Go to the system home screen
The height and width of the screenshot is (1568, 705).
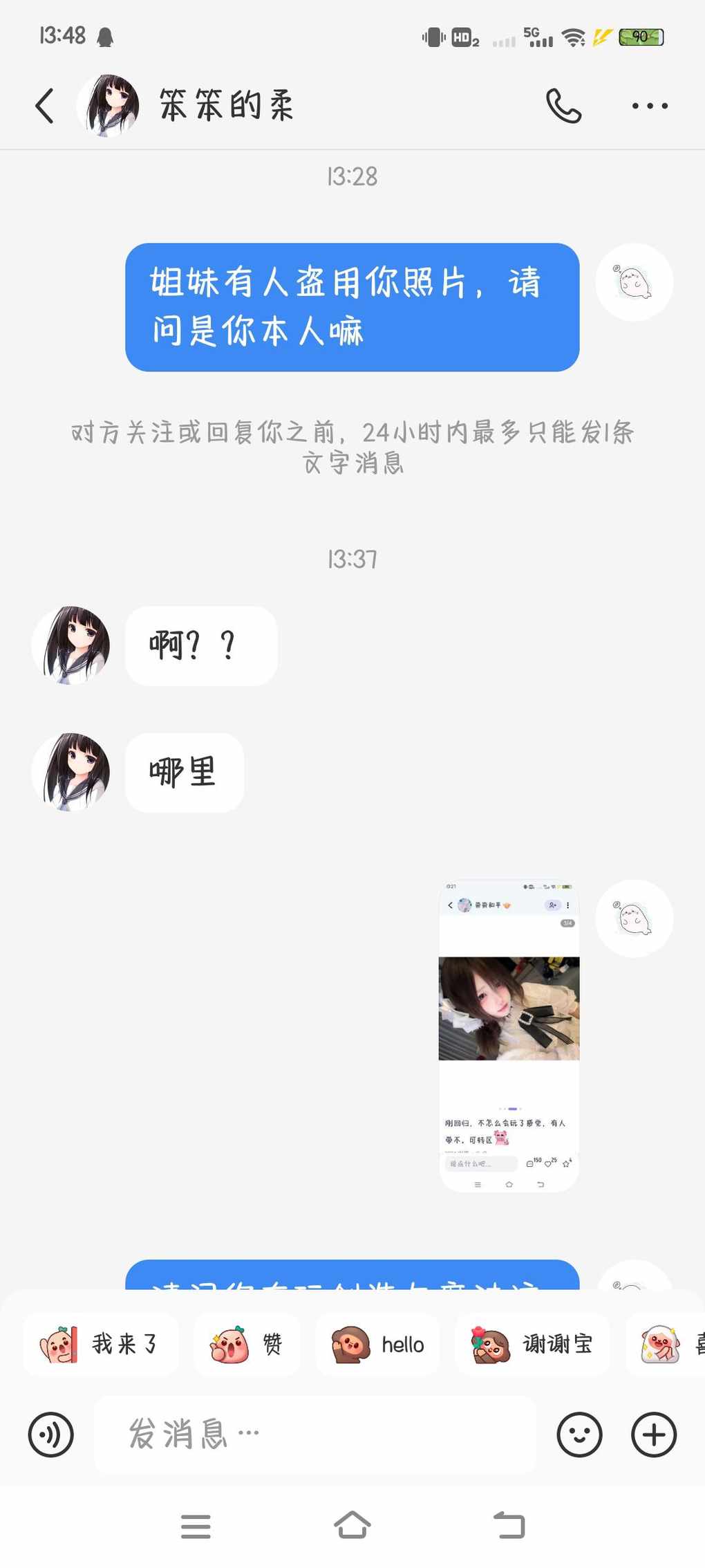352,1525
